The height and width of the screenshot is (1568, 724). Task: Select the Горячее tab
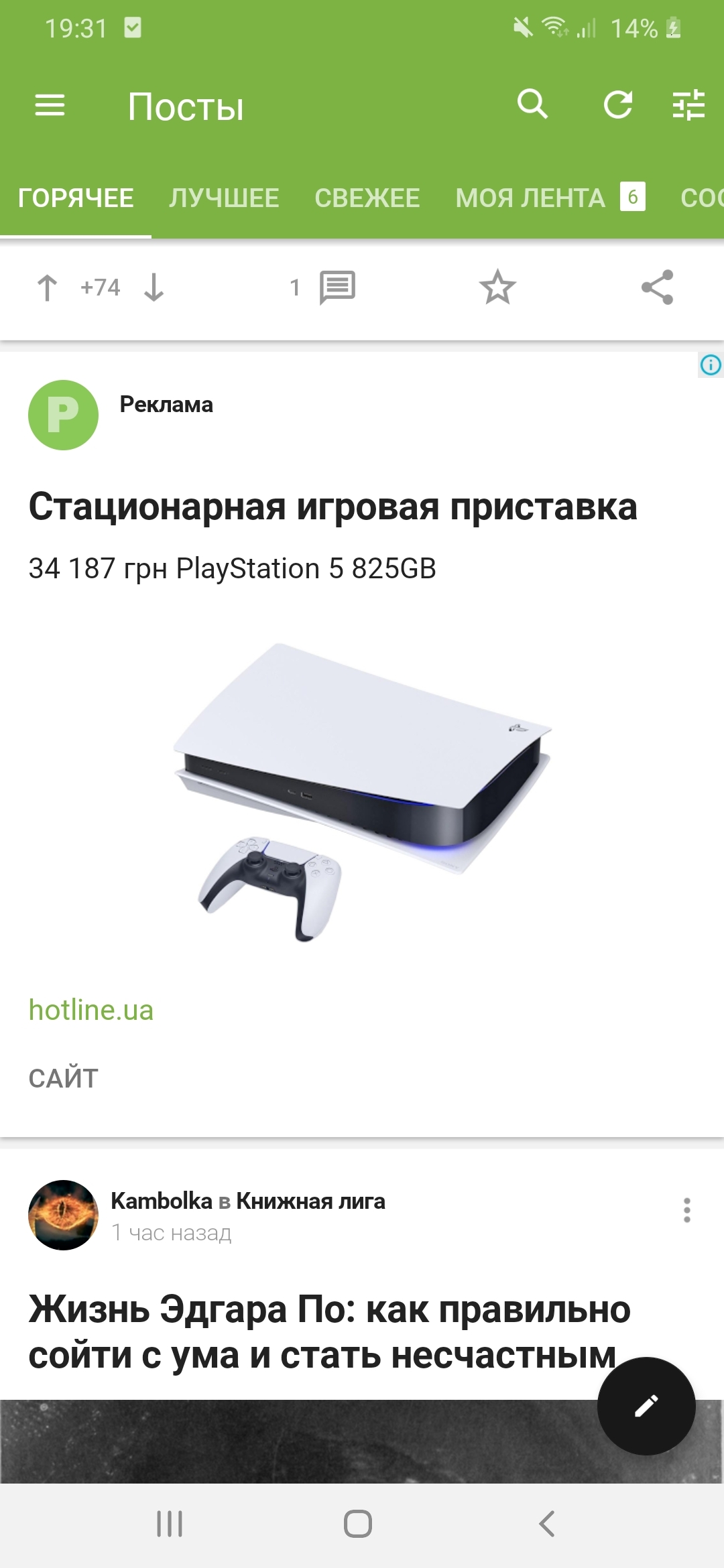pyautogui.click(x=76, y=198)
